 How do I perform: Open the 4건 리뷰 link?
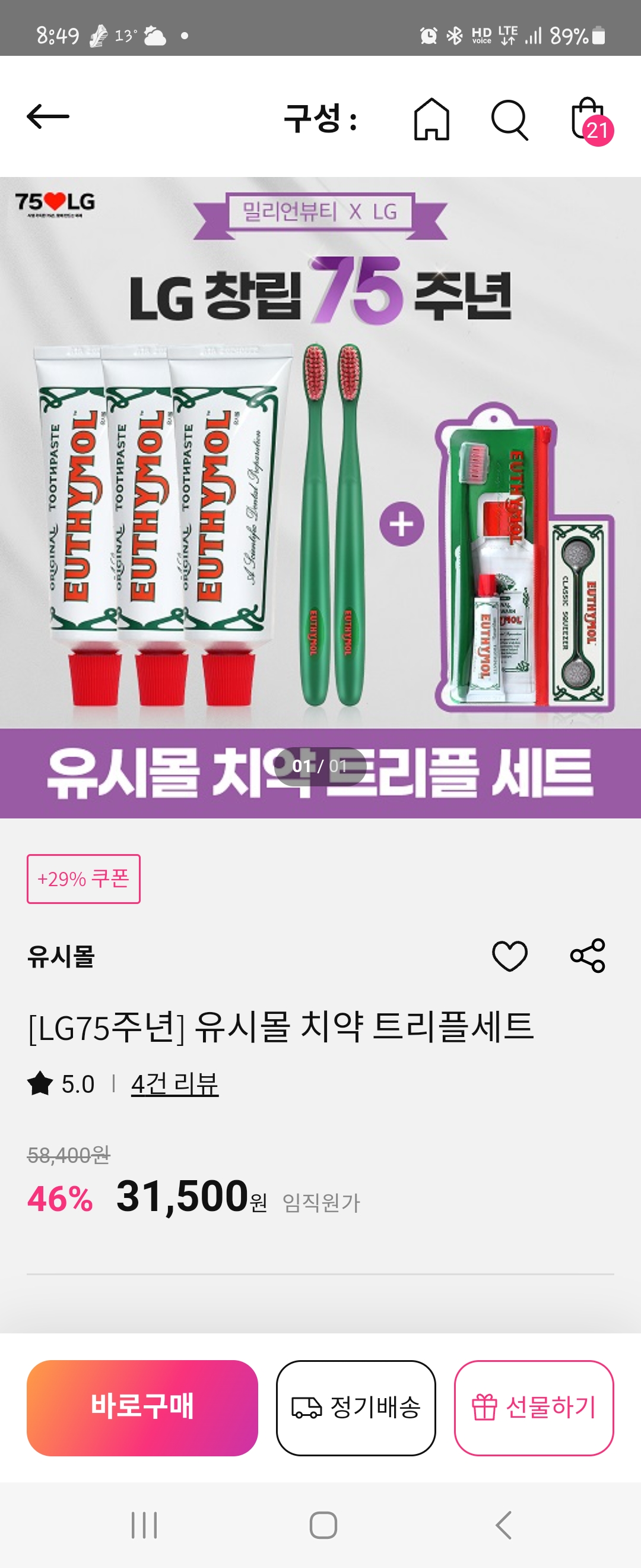[x=174, y=1084]
